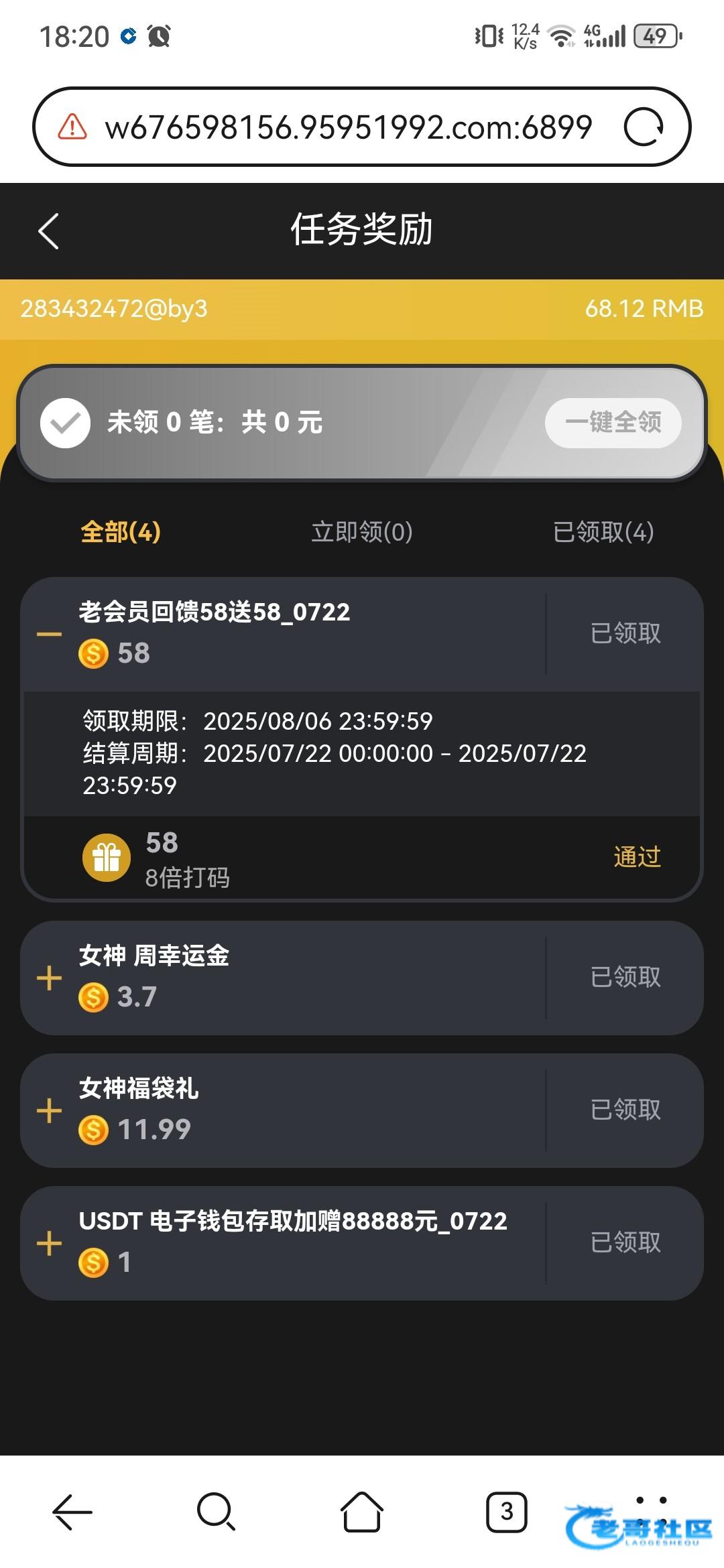
Task: Expand the 女神福袋礼 reward
Action: (49, 1110)
